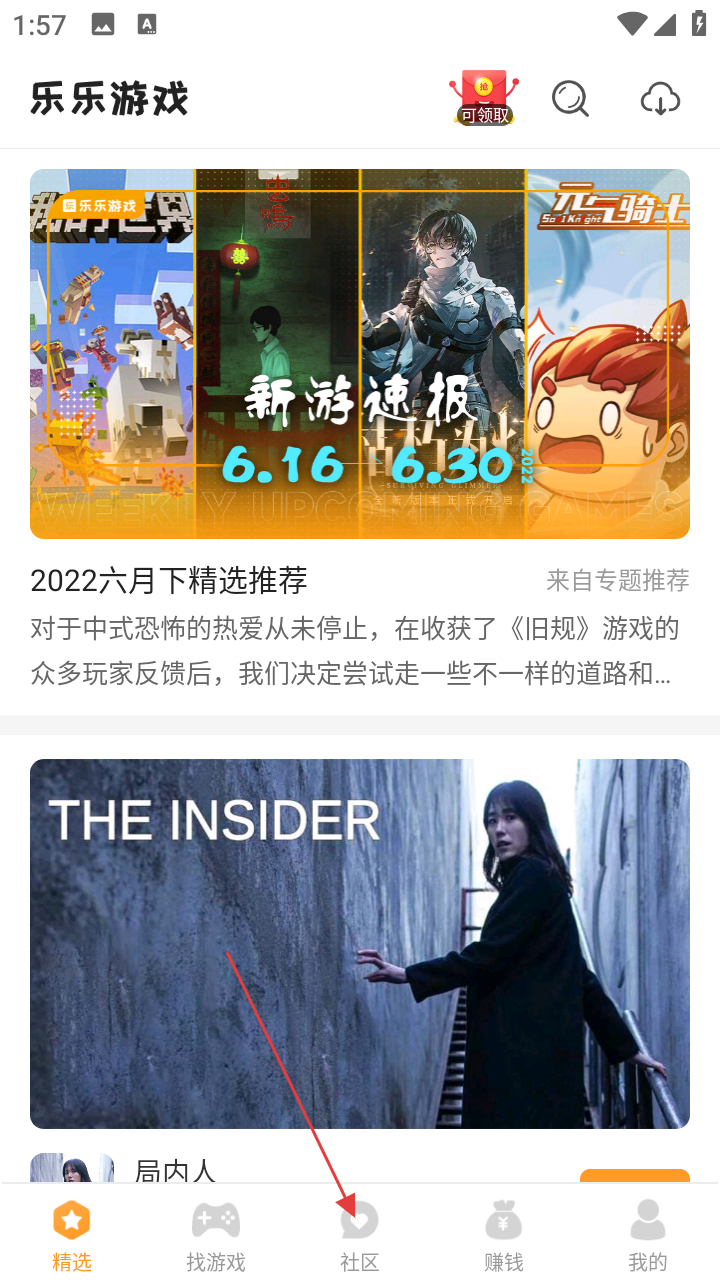Image resolution: width=720 pixels, height=1280 pixels.
Task: Claim the red envelope reward
Action: 484,98
